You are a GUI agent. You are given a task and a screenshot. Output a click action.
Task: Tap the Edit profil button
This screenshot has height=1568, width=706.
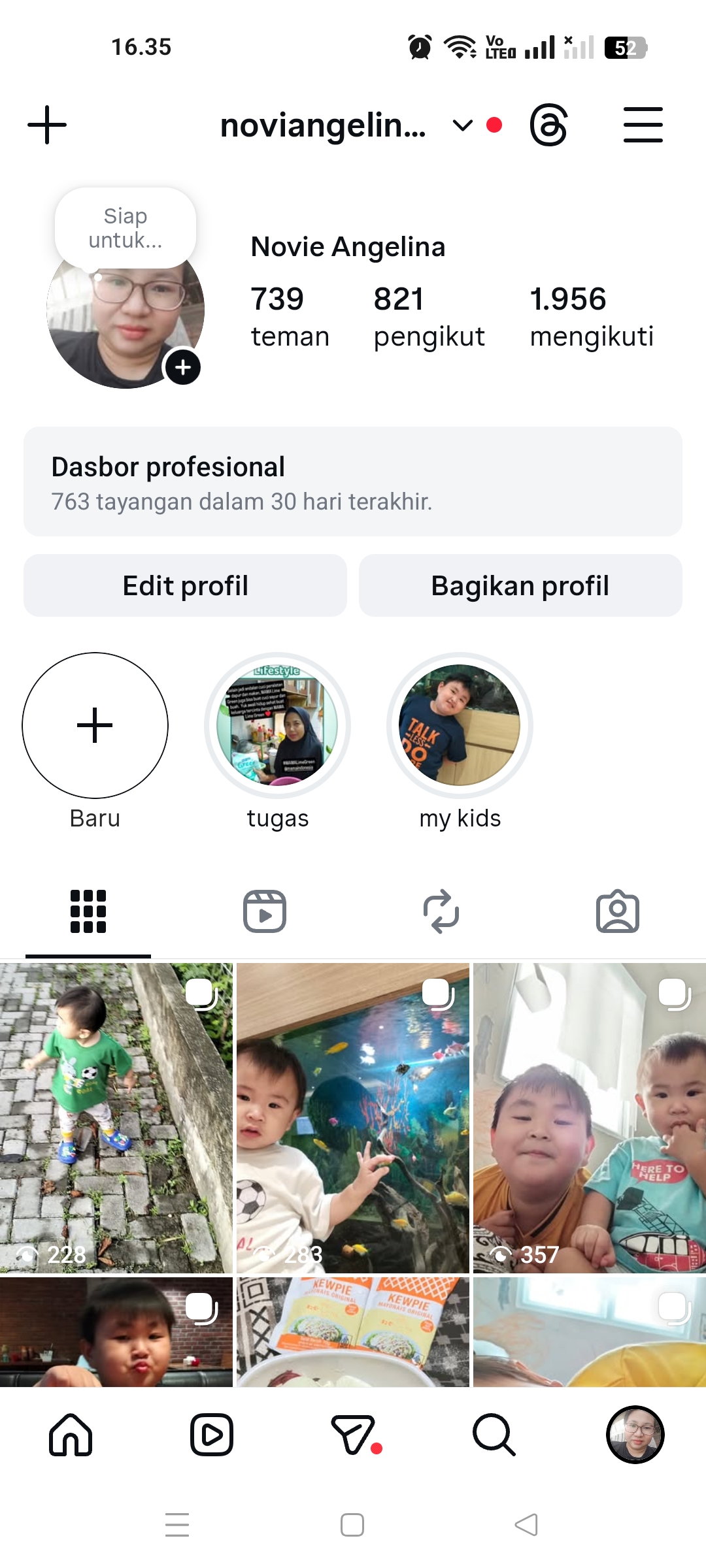point(186,585)
